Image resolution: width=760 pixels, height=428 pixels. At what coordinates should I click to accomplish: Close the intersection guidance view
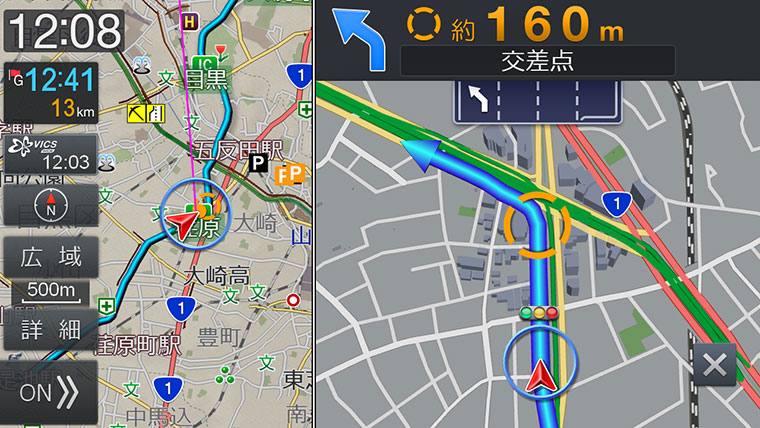714,365
